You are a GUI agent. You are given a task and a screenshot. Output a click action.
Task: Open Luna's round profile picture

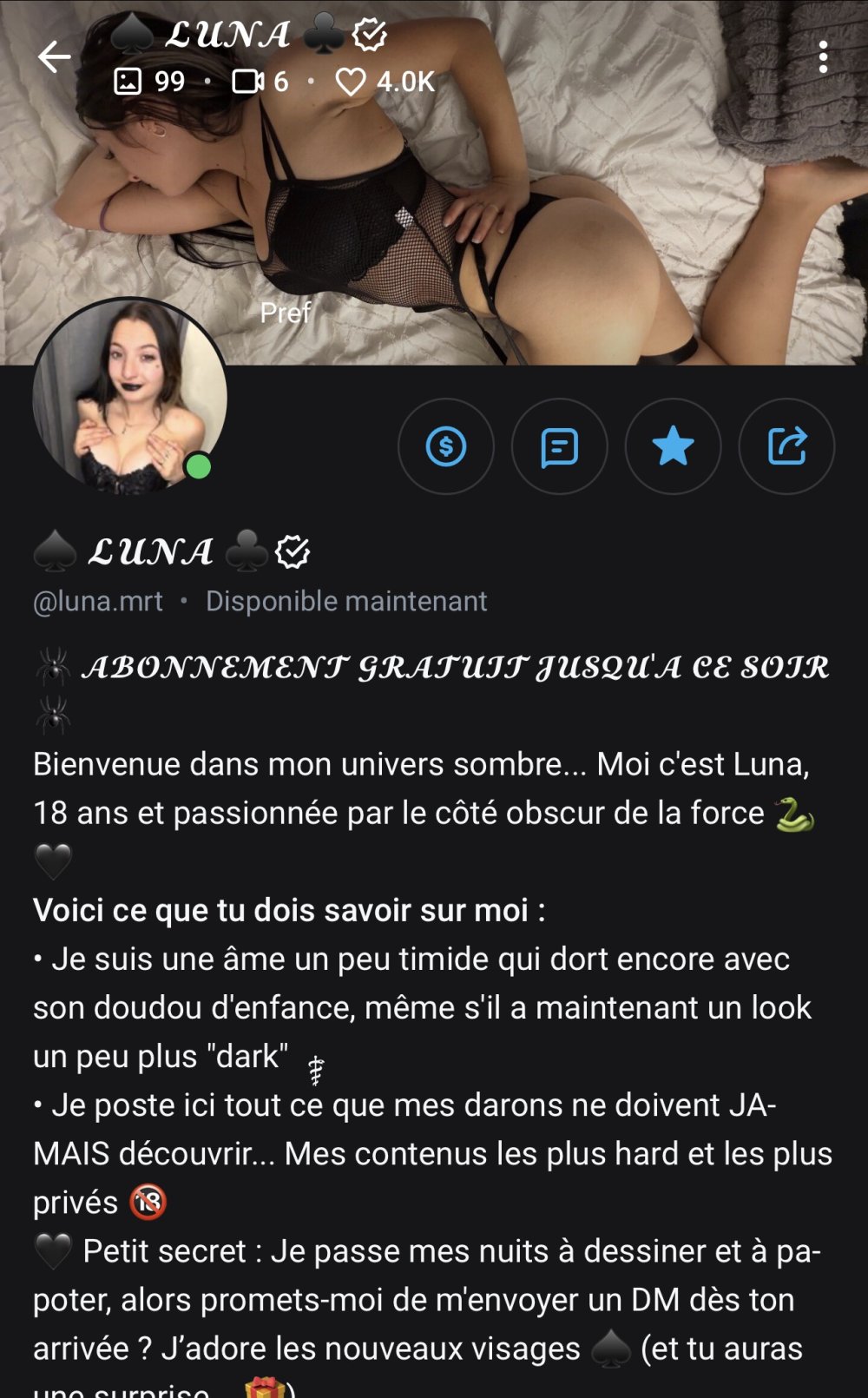pyautogui.click(x=130, y=397)
